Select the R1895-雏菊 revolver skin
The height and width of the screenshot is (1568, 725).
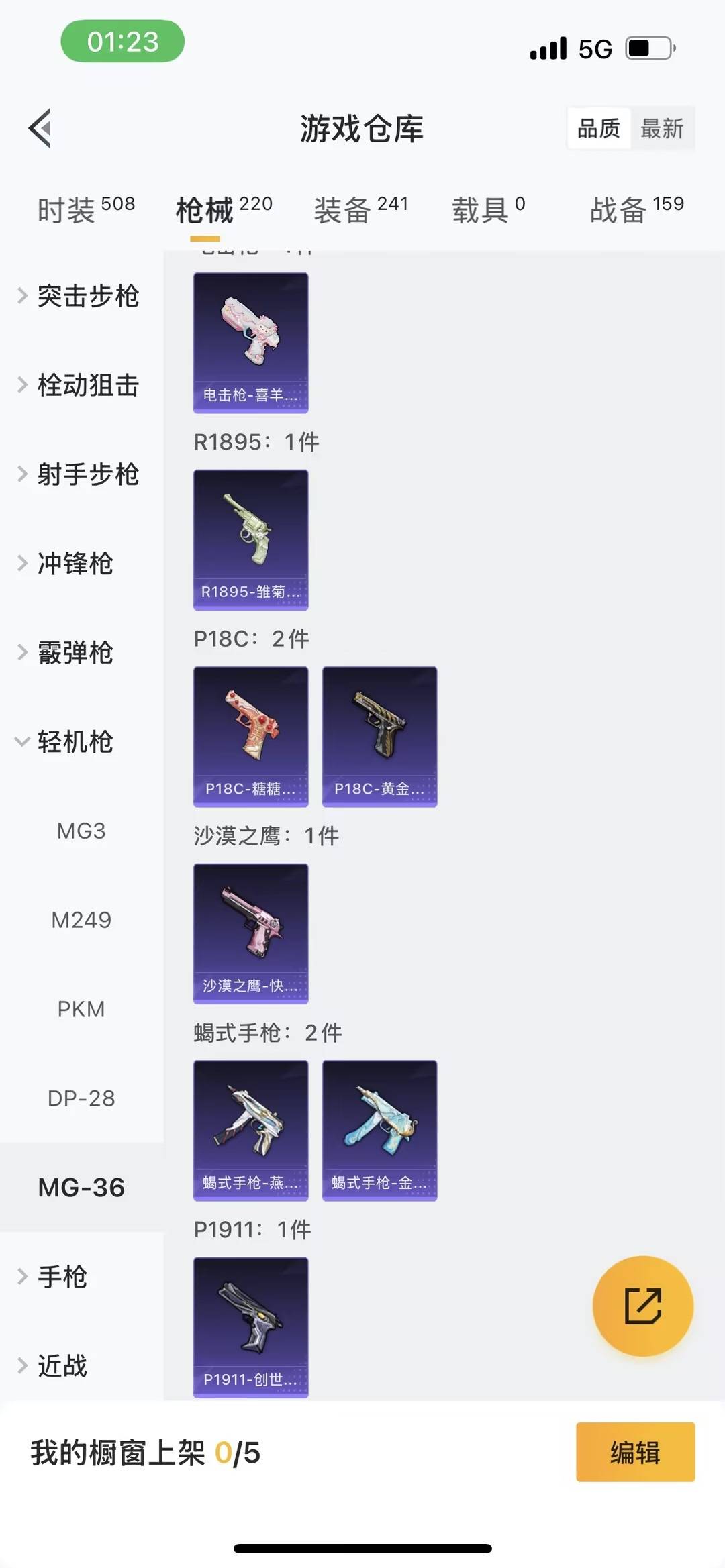click(x=250, y=537)
